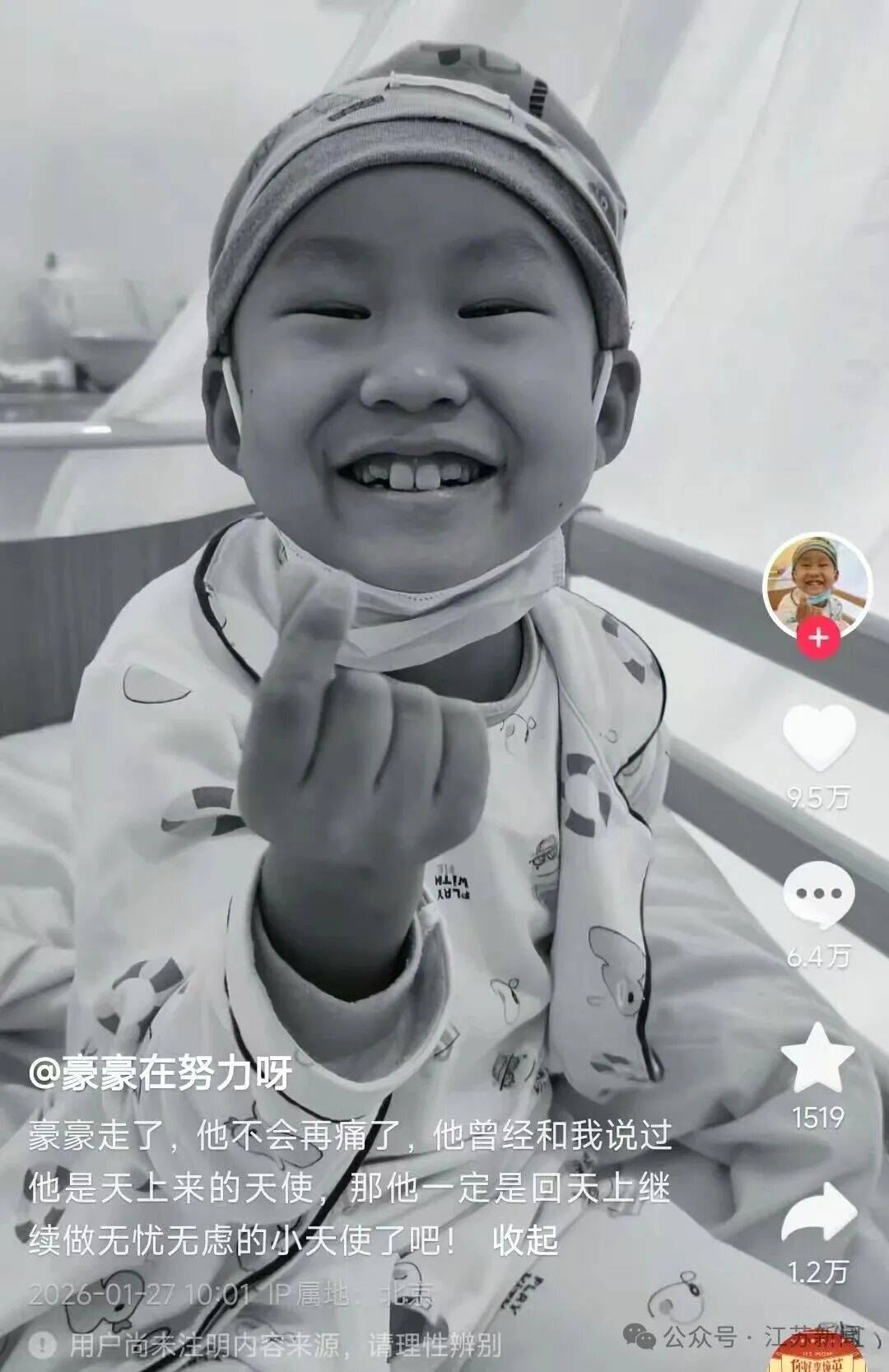Open the @豪豪在努力呀 username link
Image resolution: width=889 pixels, height=1372 pixels.
point(161,1073)
